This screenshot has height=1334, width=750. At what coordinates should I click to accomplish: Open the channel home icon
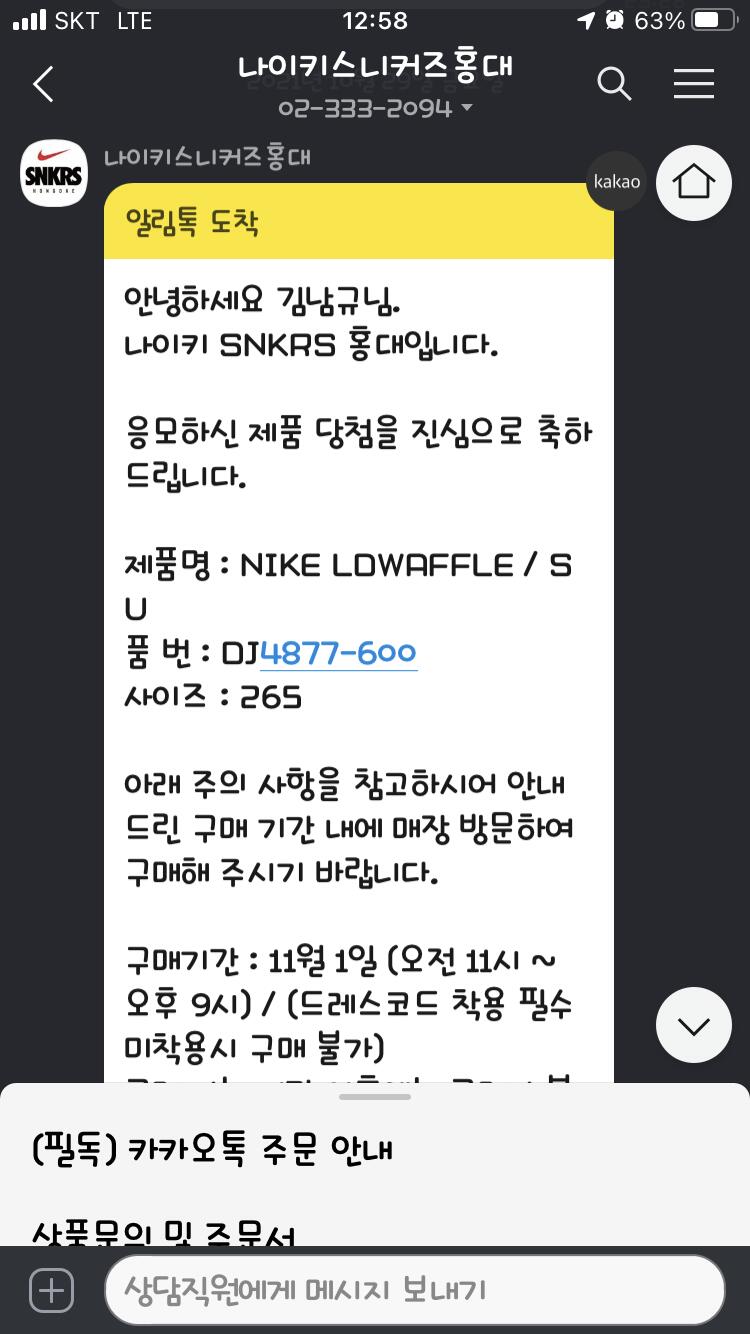pyautogui.click(x=694, y=183)
